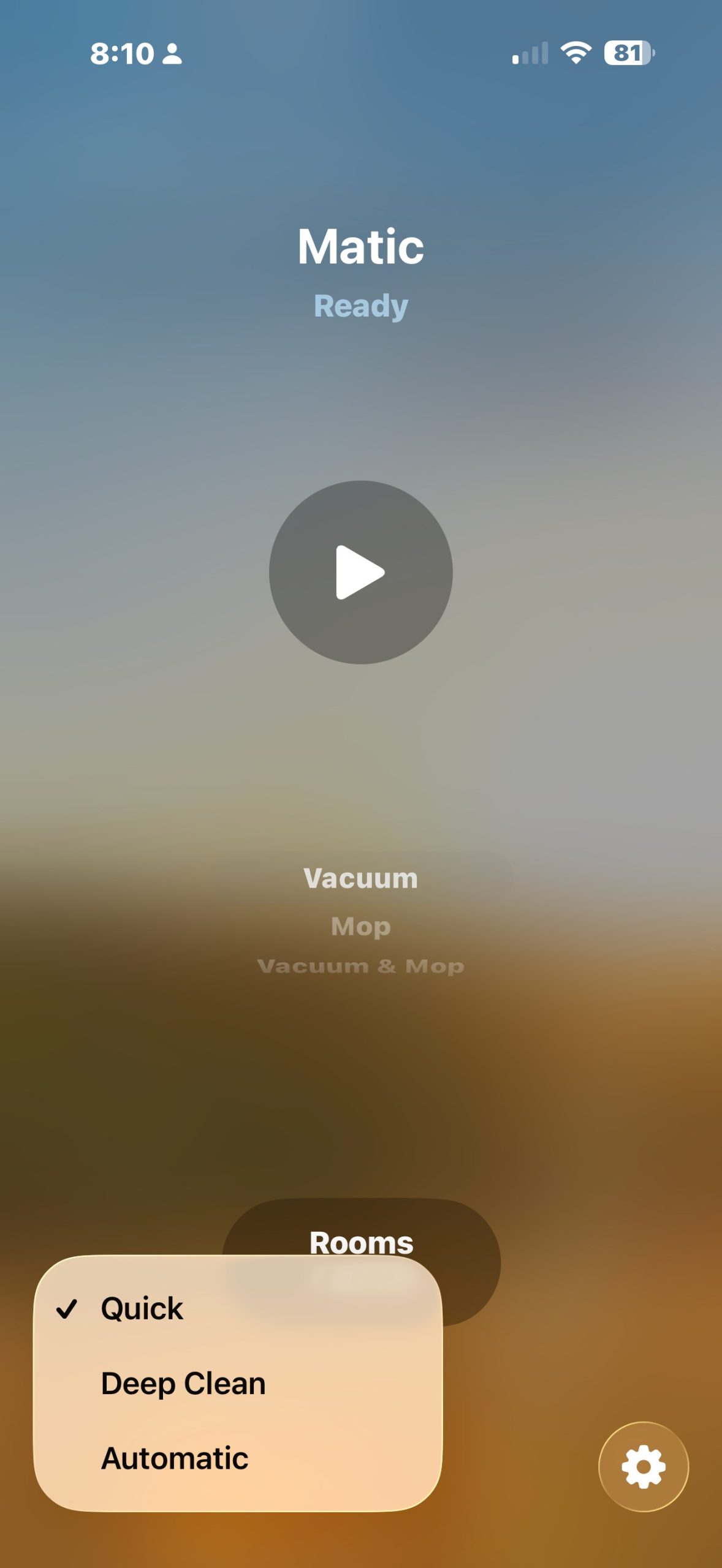Select the Quick cleaning option
The height and width of the screenshot is (1568, 722).
click(x=142, y=1308)
